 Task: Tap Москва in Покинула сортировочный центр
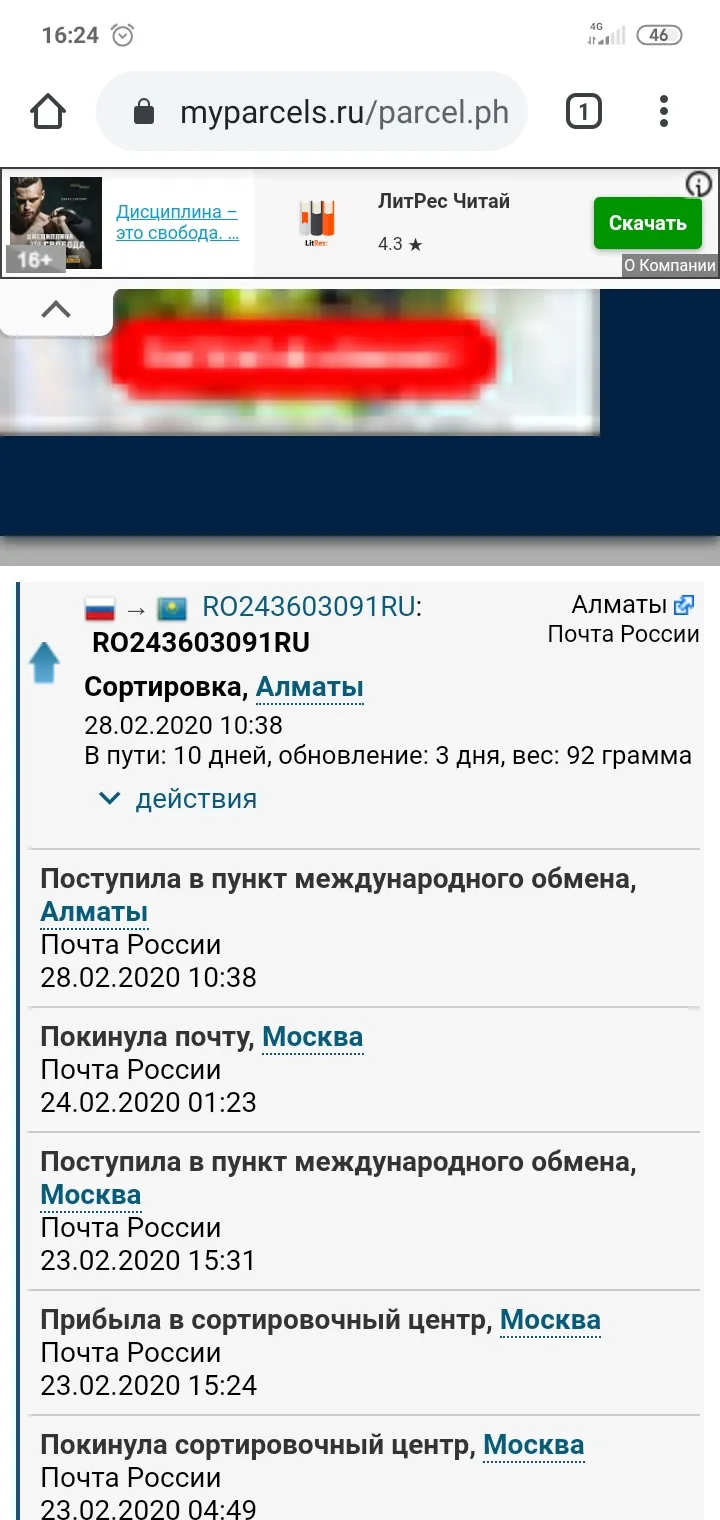(x=534, y=1445)
